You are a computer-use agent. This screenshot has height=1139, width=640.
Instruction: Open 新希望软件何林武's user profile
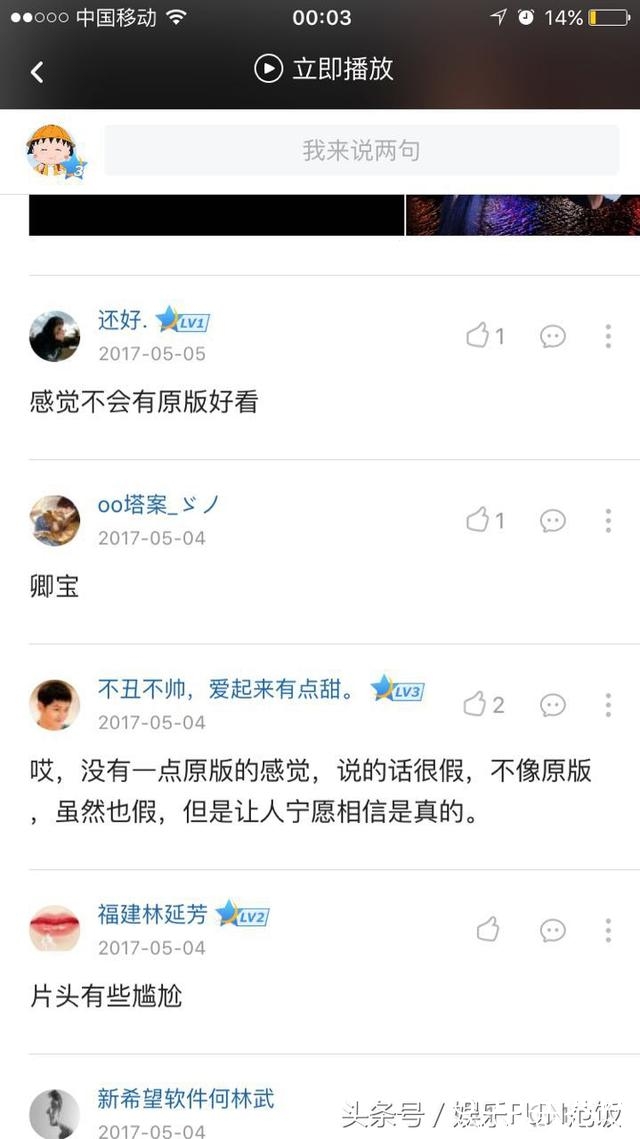[x=185, y=1099]
